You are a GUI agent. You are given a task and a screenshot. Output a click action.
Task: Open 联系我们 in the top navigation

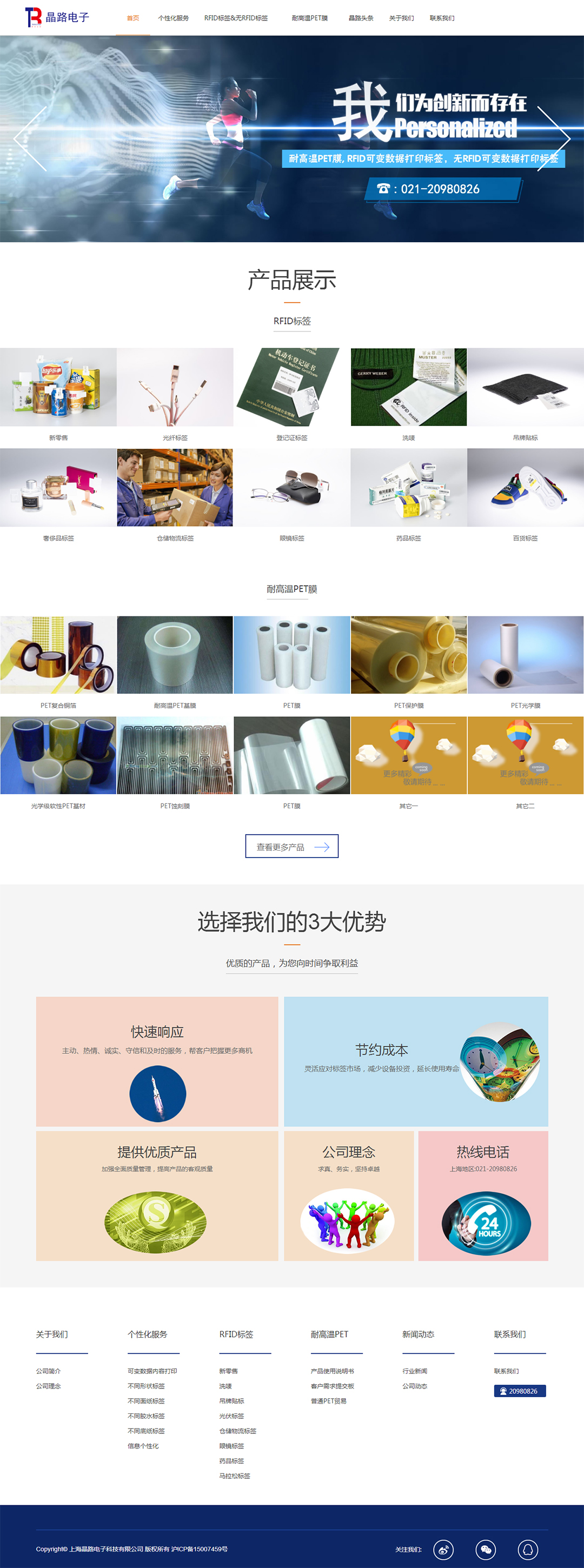pos(441,18)
